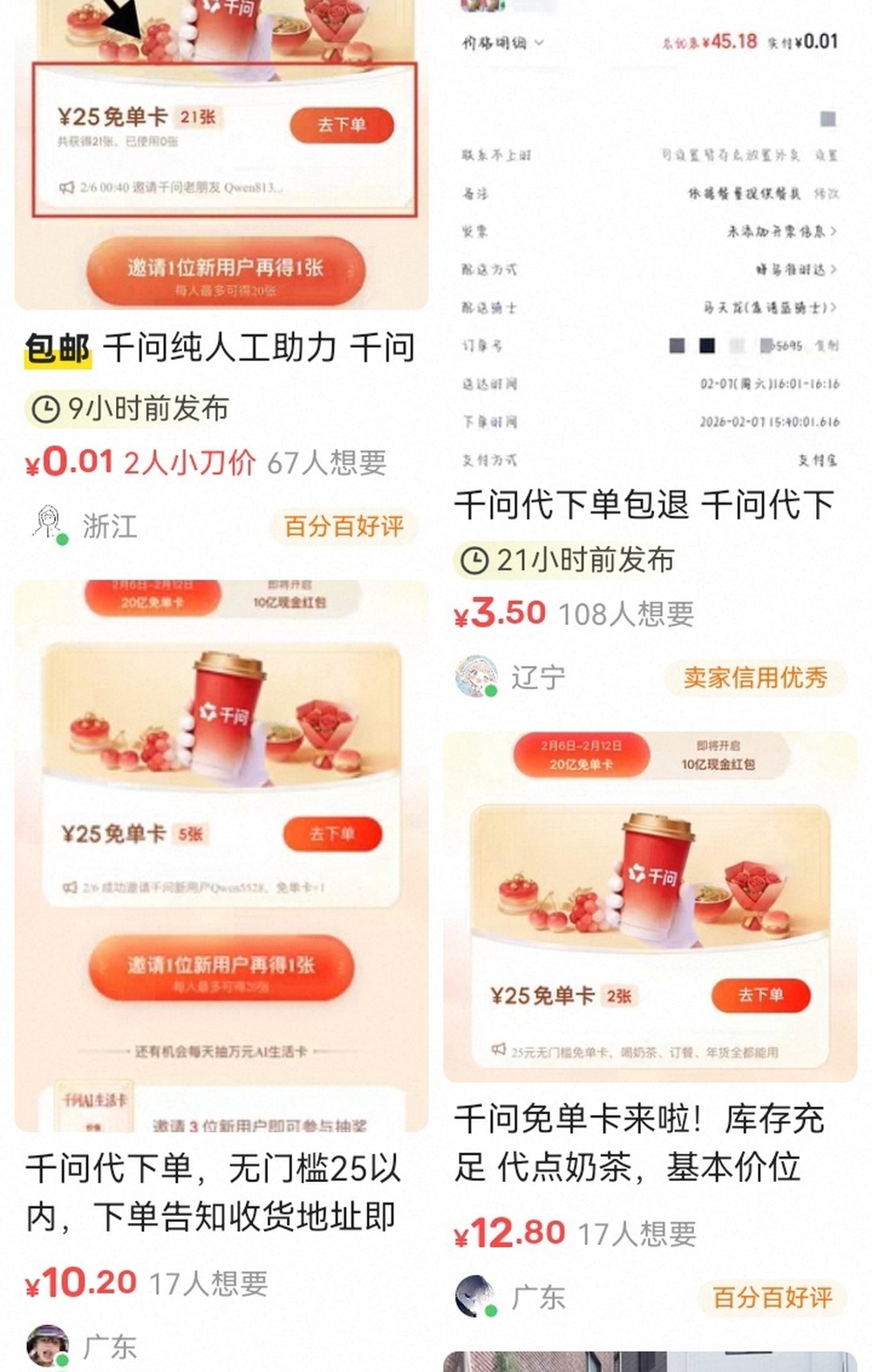Open the 千问代下单 无门槛25以内 listing priced ¥10.20
The width and height of the screenshot is (872, 1372).
pos(213,1192)
